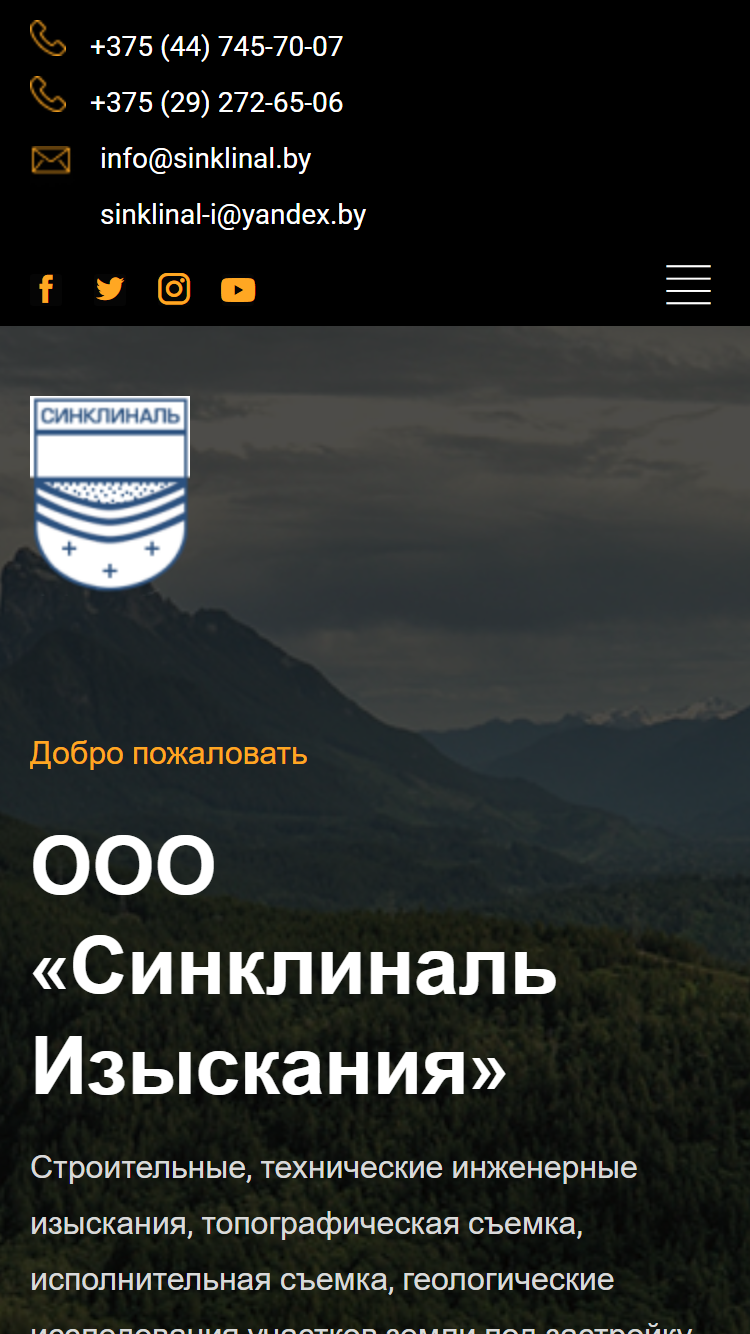Screen dimensions: 750x1334
Task: Open the Facebook page icon
Action: point(46,289)
